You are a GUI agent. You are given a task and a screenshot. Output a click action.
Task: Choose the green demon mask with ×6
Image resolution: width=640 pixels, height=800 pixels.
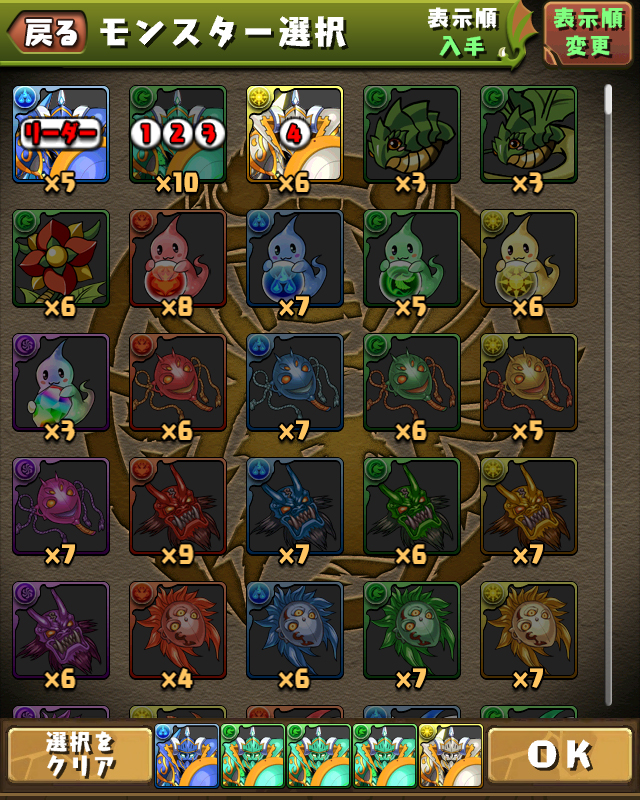click(412, 506)
